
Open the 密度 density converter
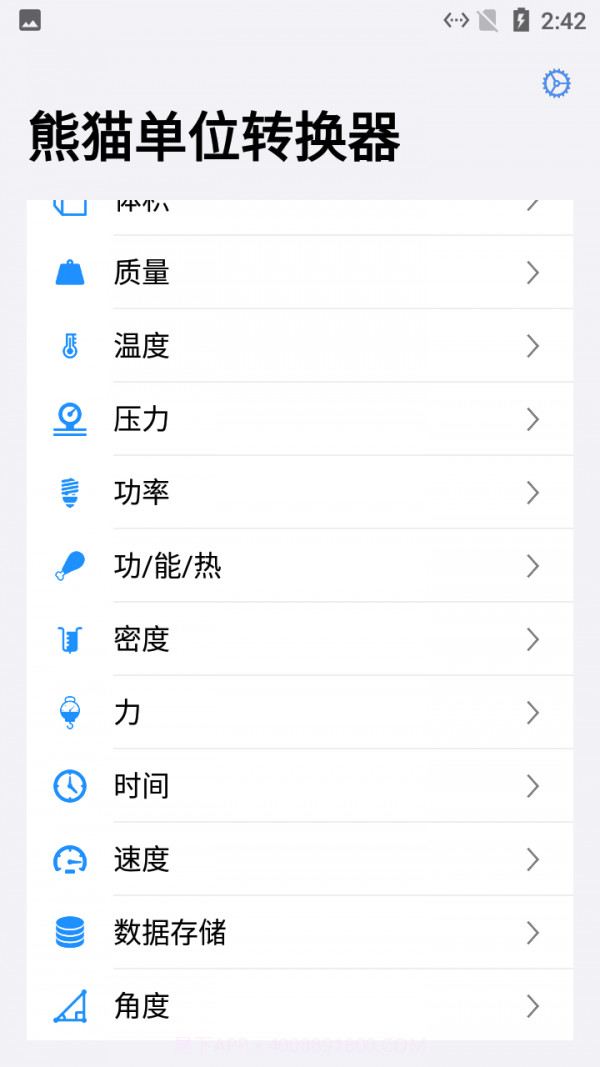click(x=300, y=639)
